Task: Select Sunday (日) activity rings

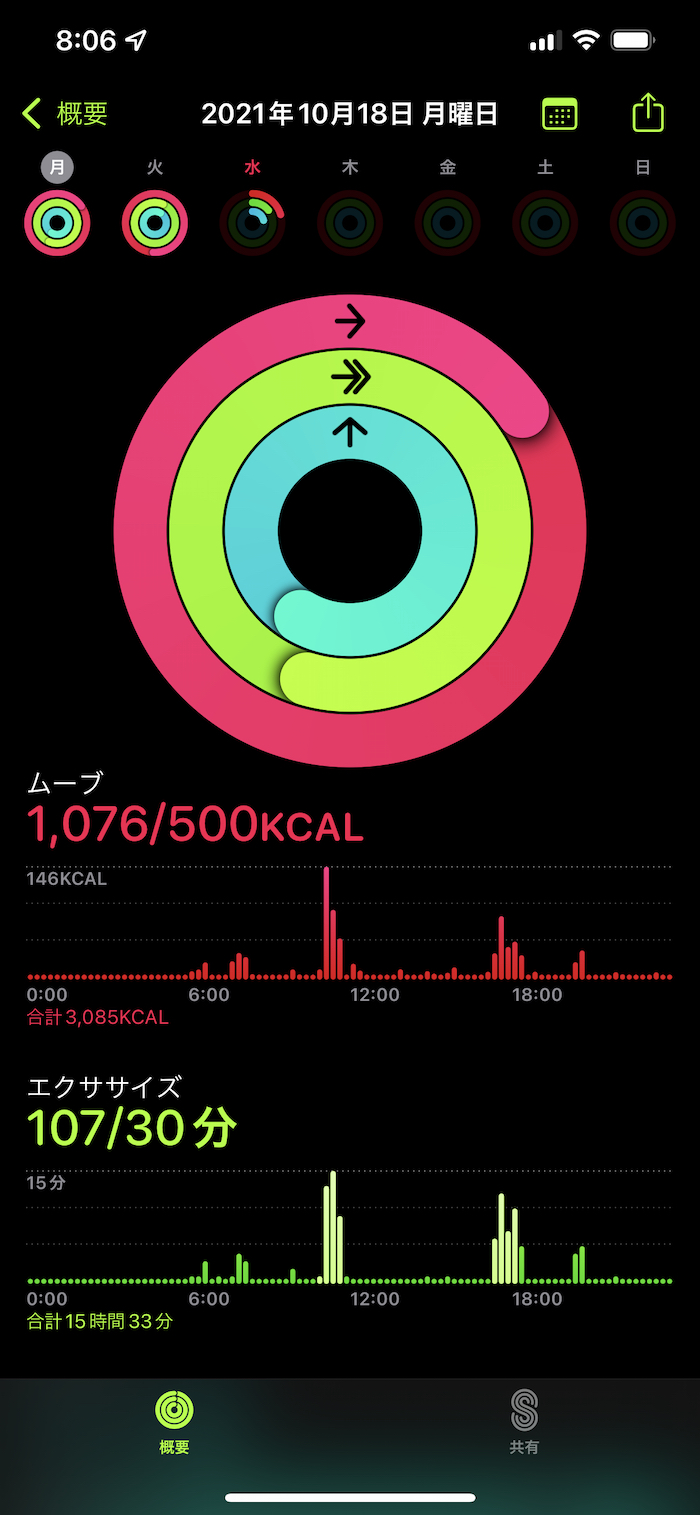Action: [642, 222]
